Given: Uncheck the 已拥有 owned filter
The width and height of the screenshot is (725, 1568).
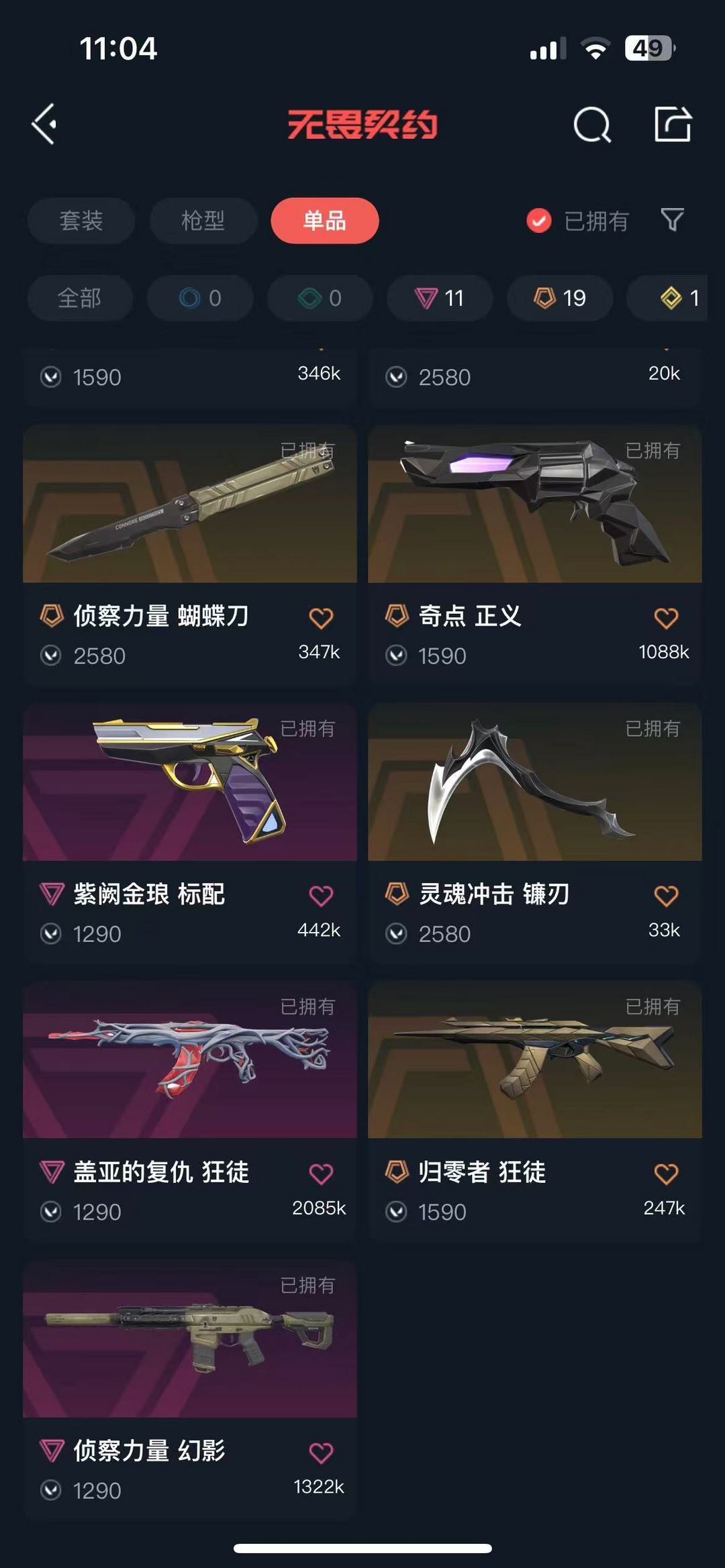Looking at the screenshot, I should point(577,220).
